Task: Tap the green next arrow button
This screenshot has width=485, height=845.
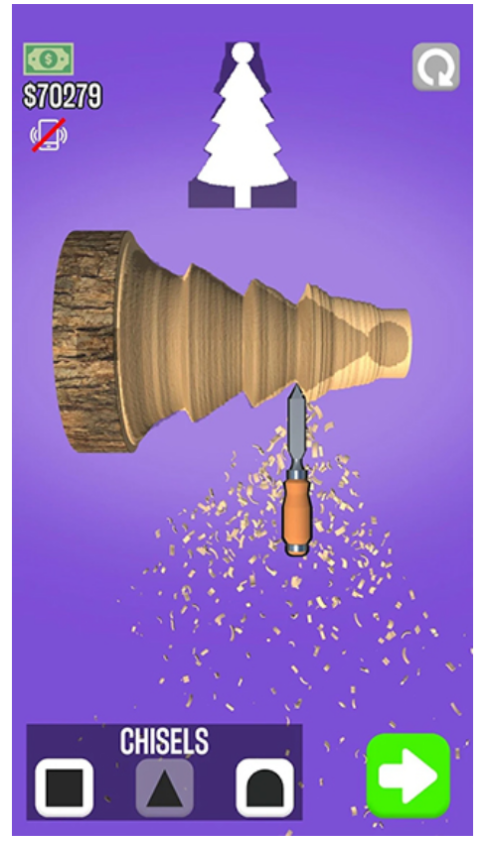Action: click(x=408, y=775)
